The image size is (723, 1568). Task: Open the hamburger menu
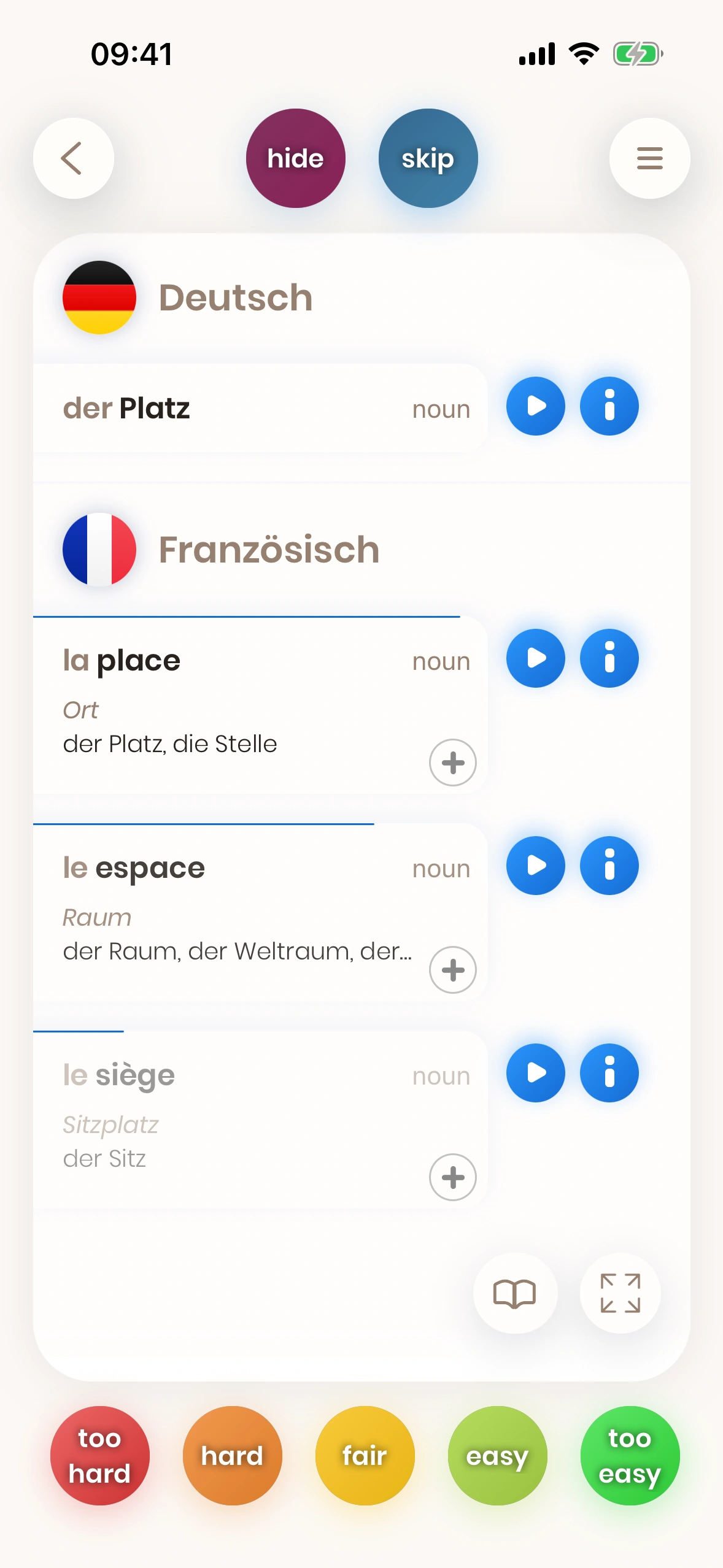[649, 158]
